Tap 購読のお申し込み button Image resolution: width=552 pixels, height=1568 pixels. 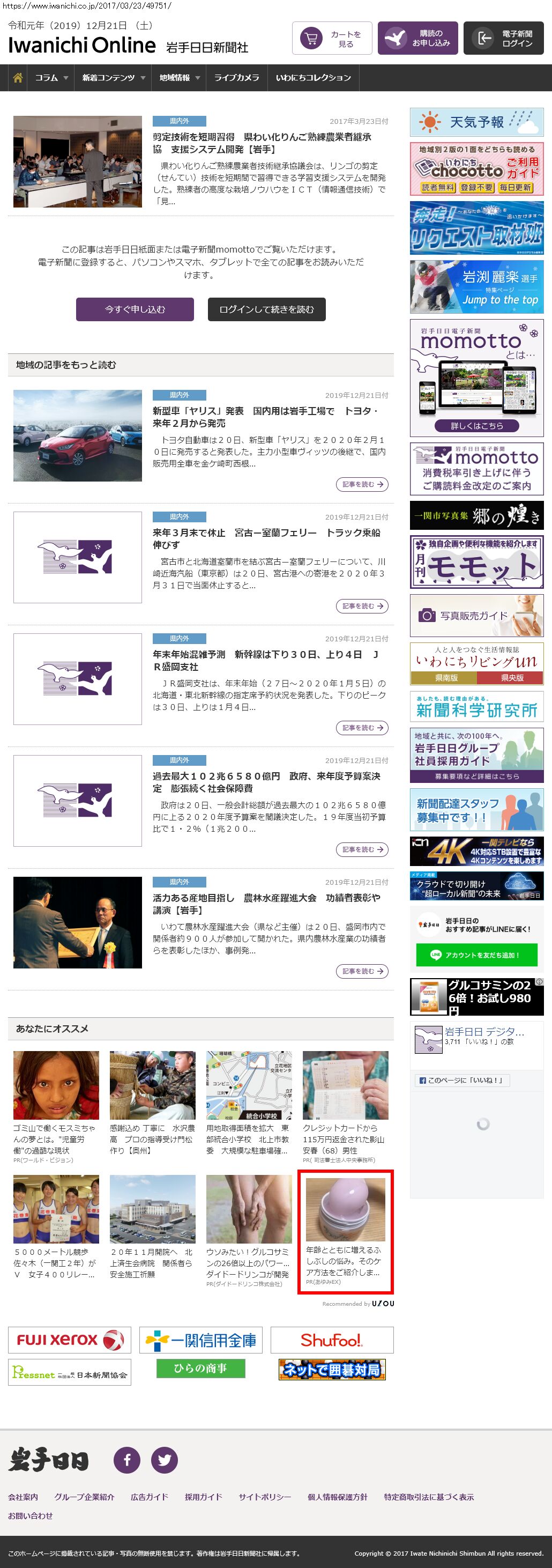pos(417,39)
